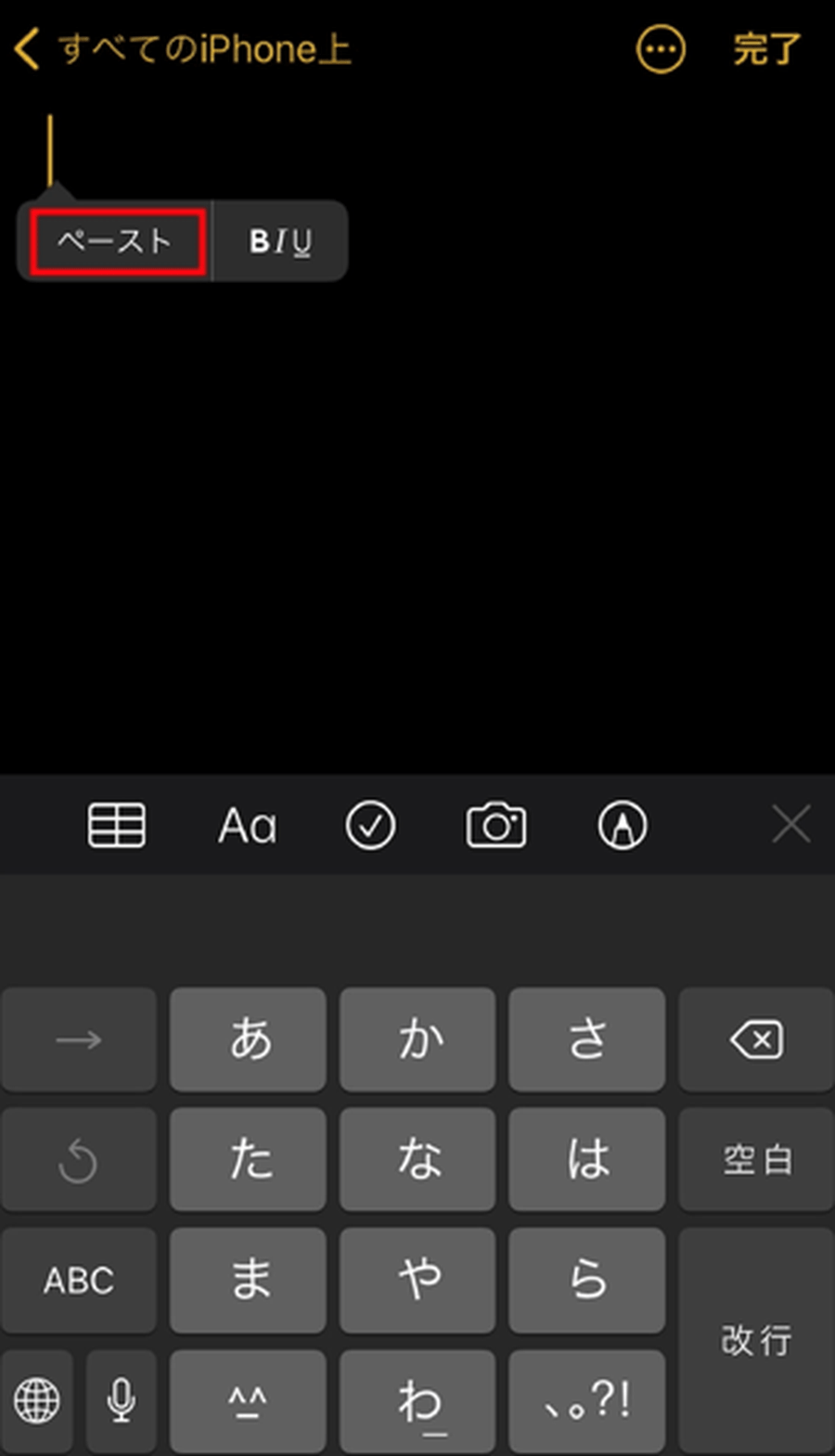
Task: Tap the punctuation 、。?! key
Action: click(x=587, y=1400)
